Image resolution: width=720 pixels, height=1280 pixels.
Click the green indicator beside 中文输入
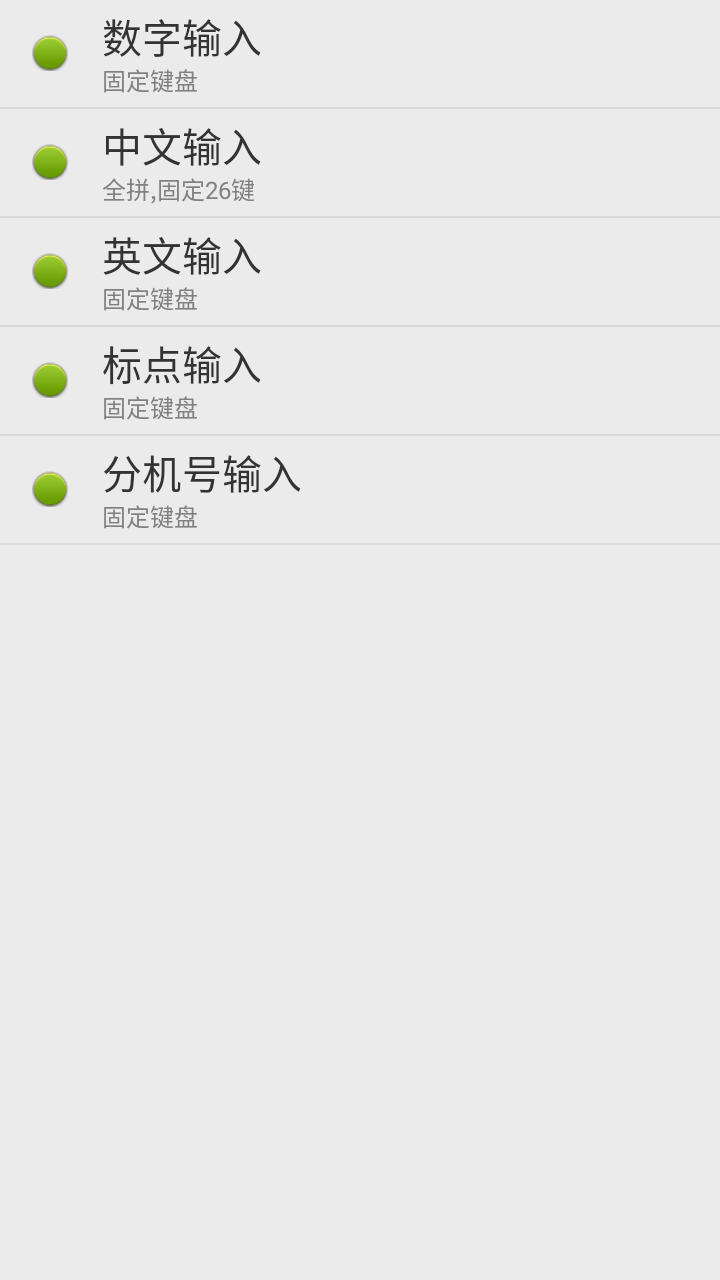[50, 163]
